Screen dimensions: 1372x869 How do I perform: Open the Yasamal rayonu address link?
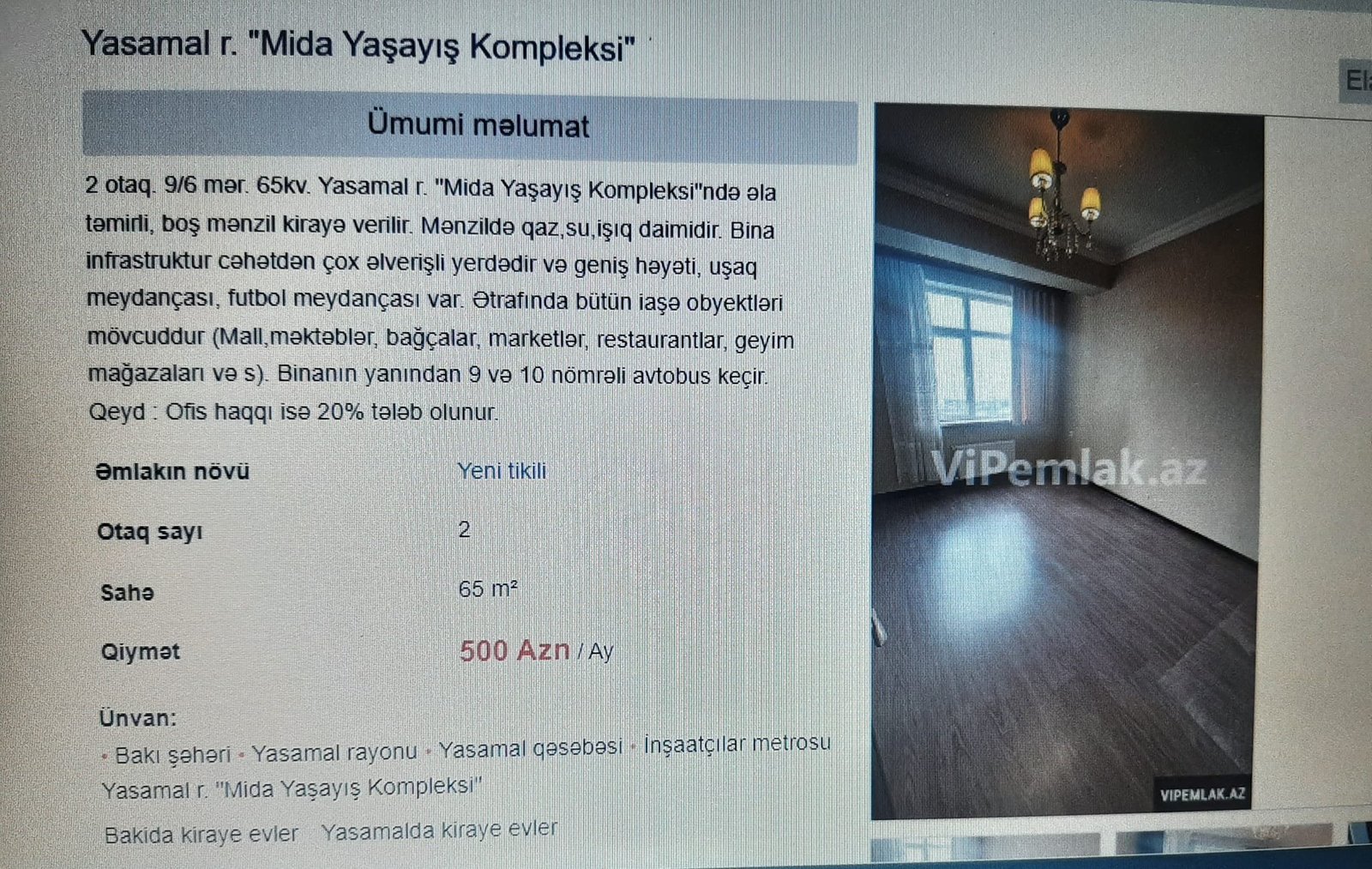click(334, 752)
